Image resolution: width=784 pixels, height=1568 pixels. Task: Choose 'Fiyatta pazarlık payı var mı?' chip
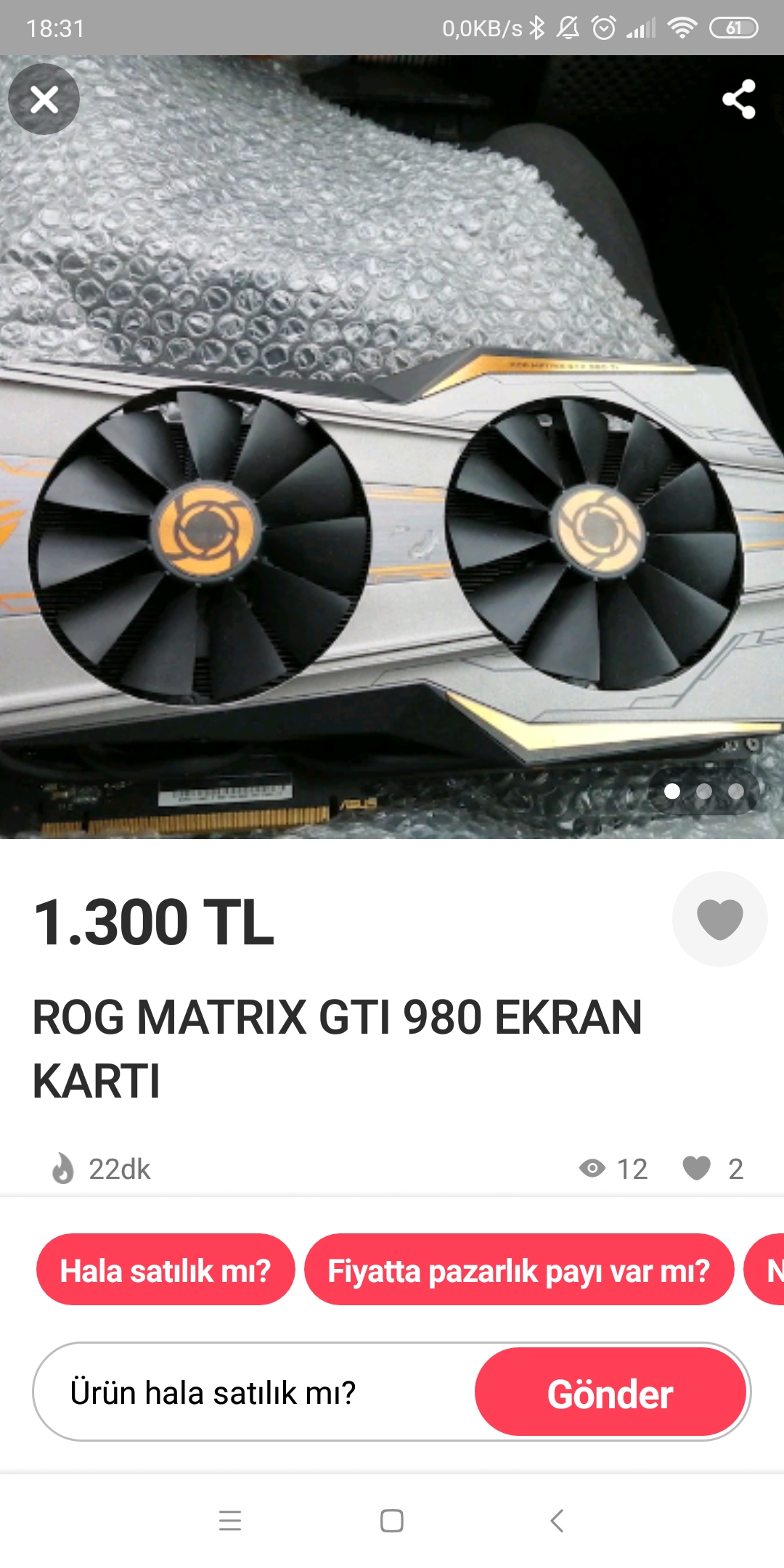point(518,1270)
